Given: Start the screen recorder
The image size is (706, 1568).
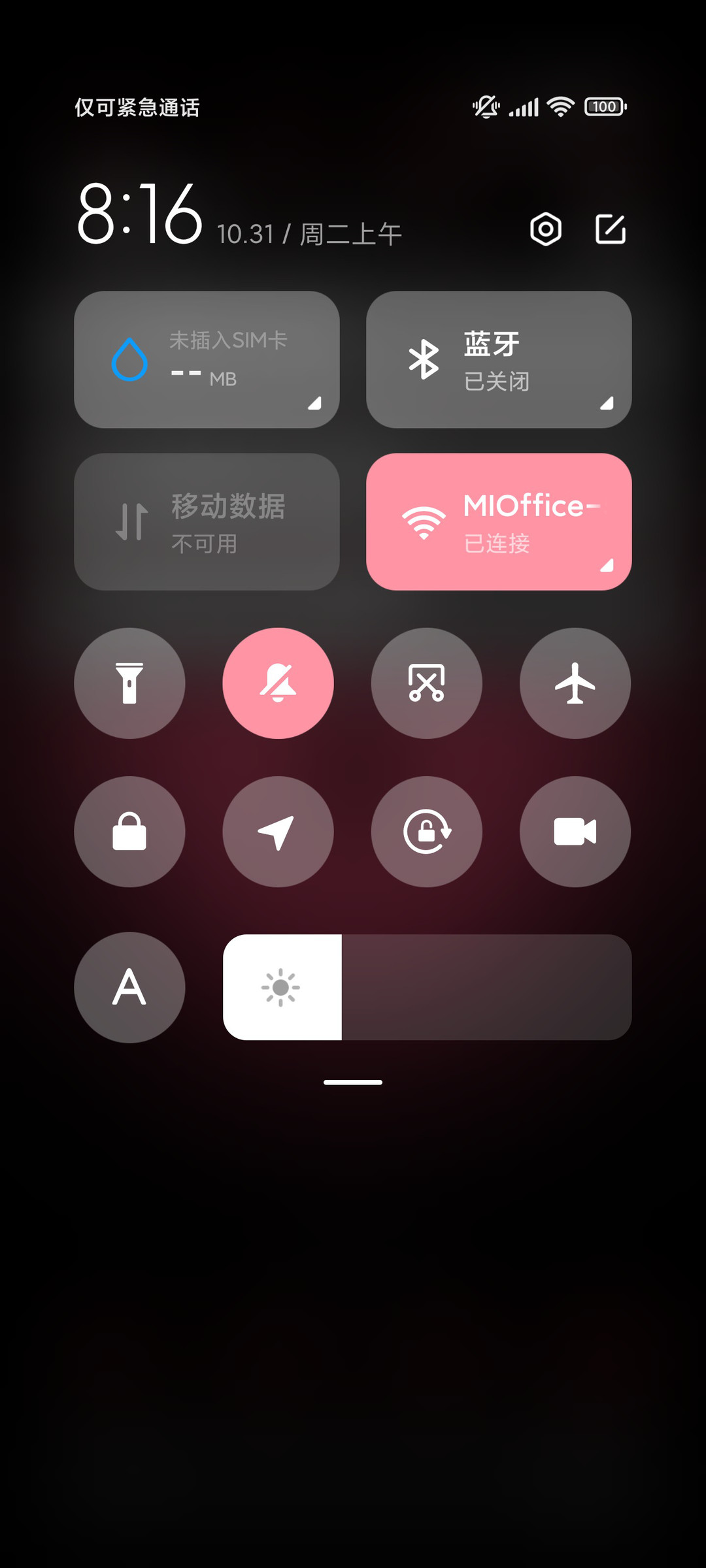Looking at the screenshot, I should click(x=575, y=832).
